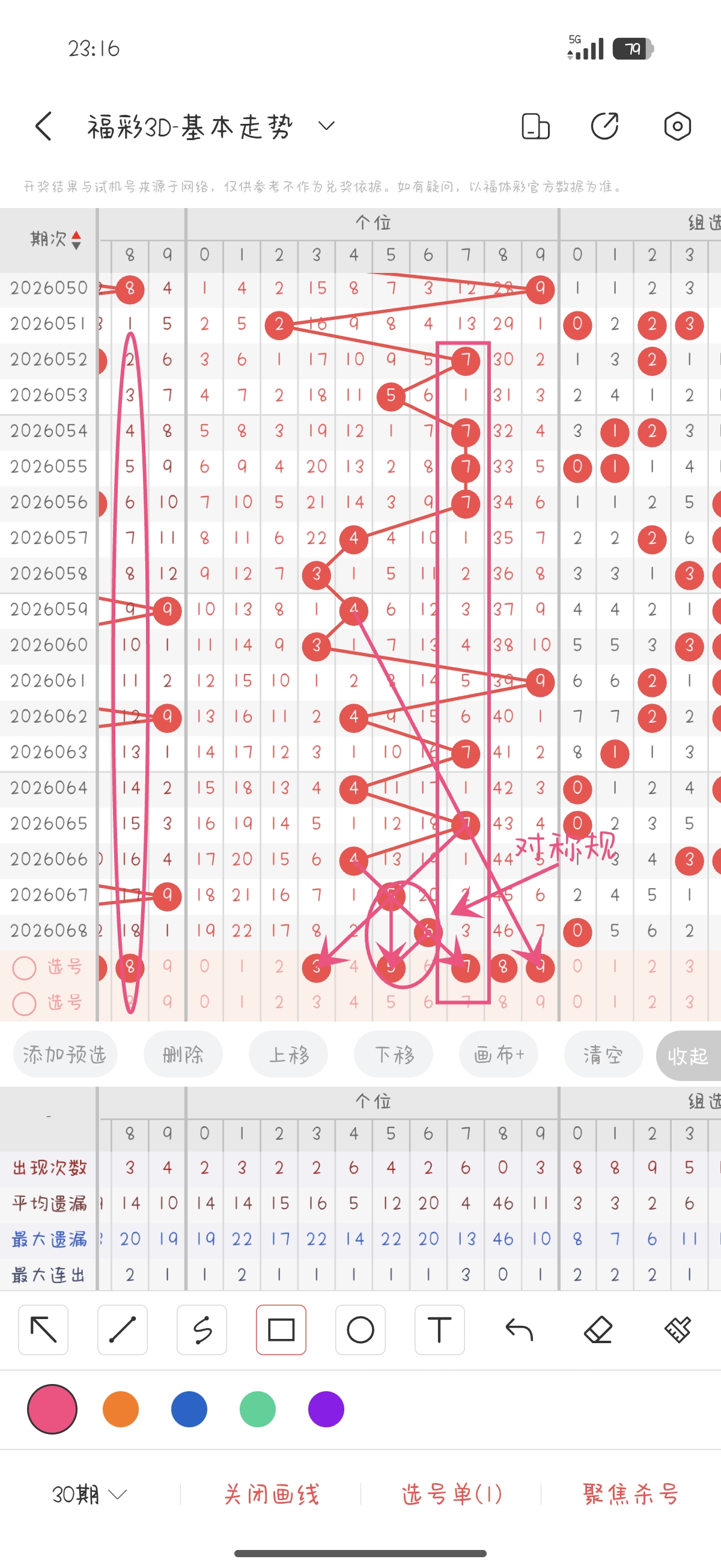721x1568 pixels.
Task: Move the selection row down with 下移
Action: coord(394,1055)
